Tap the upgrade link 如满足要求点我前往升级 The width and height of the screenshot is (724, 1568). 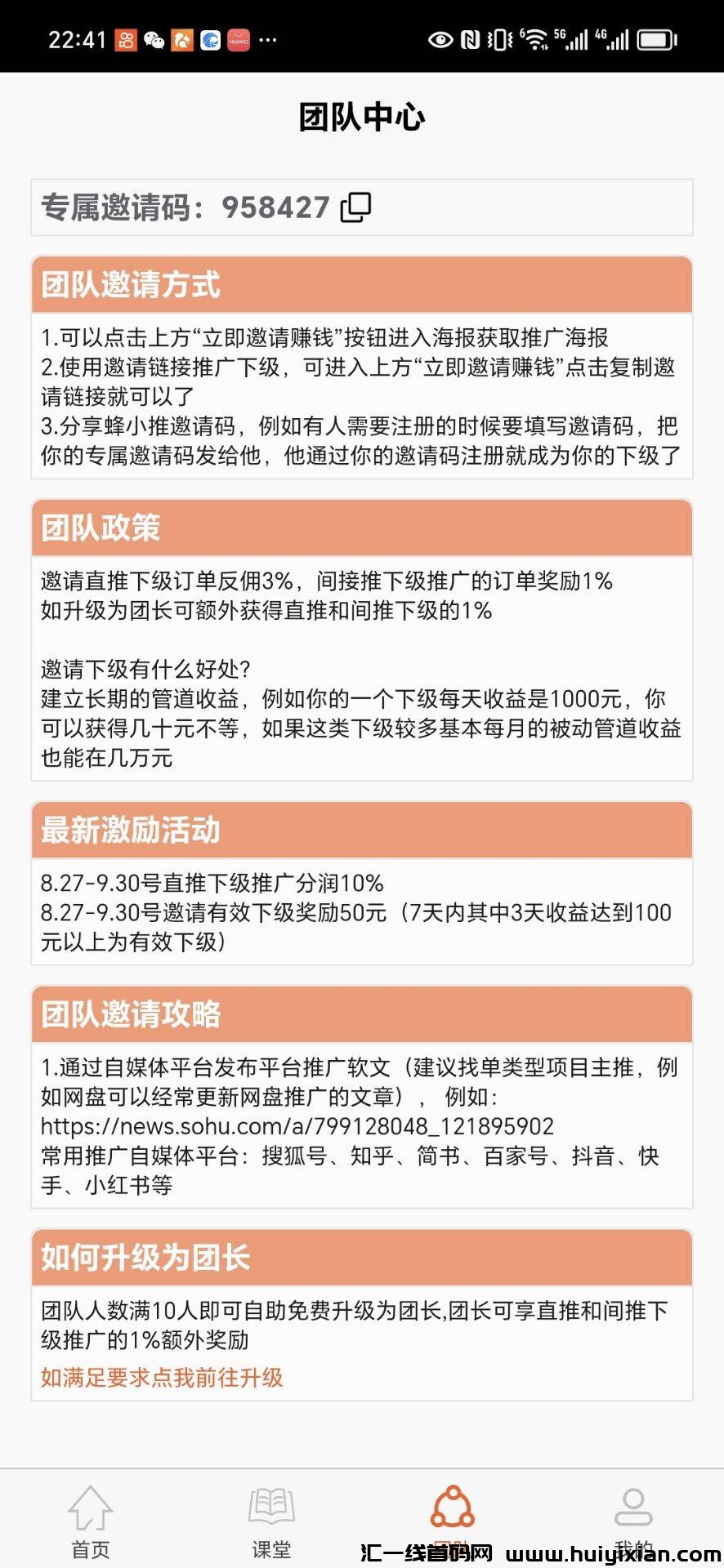(x=162, y=1378)
